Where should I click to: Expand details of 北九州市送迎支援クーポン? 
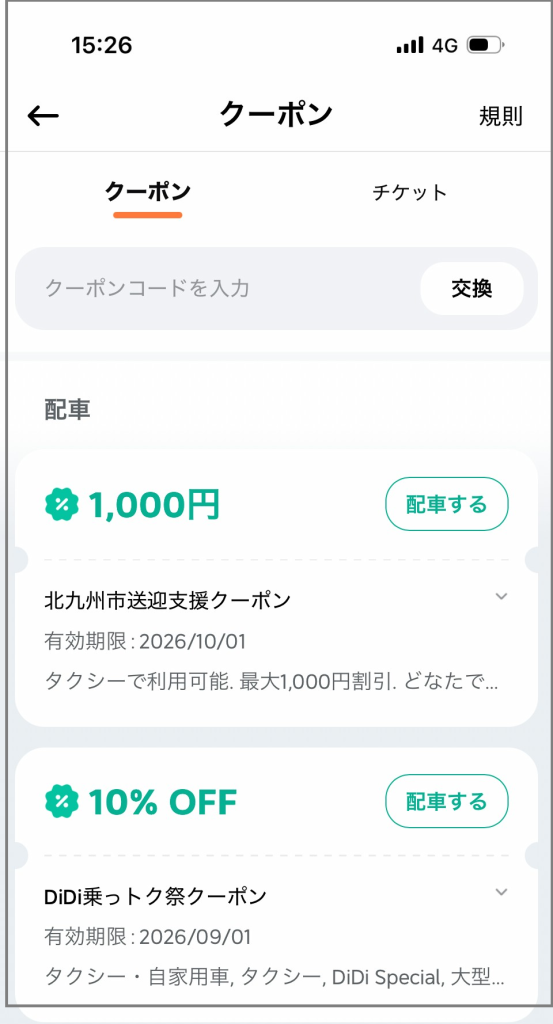pos(501,596)
